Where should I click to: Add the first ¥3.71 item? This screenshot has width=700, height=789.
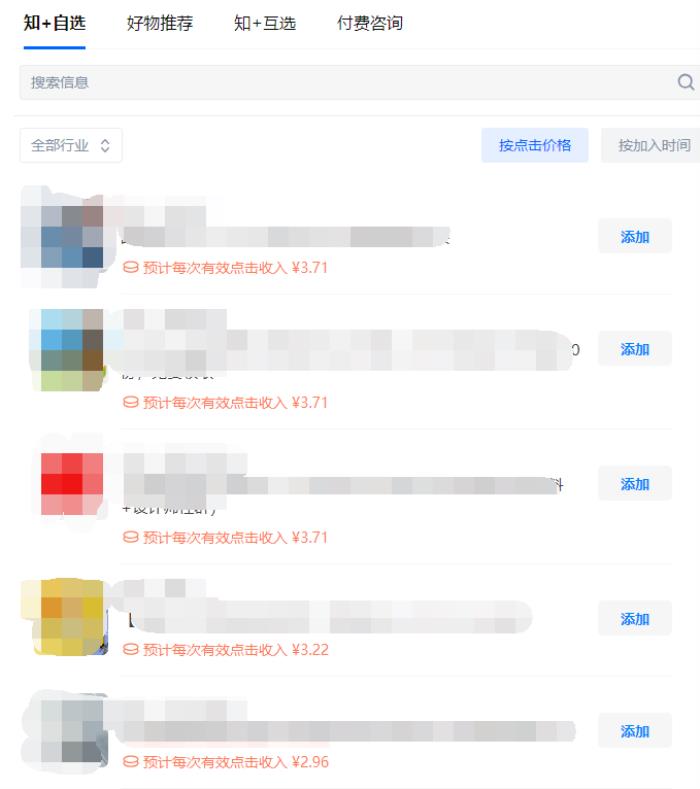pos(635,237)
